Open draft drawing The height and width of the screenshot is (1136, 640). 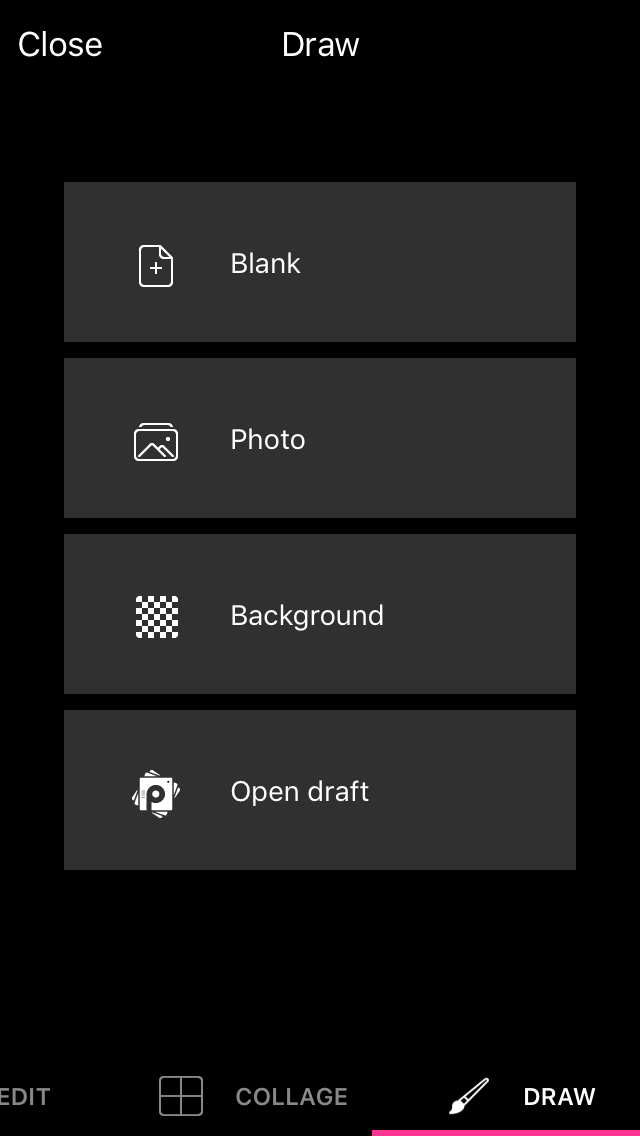point(320,790)
